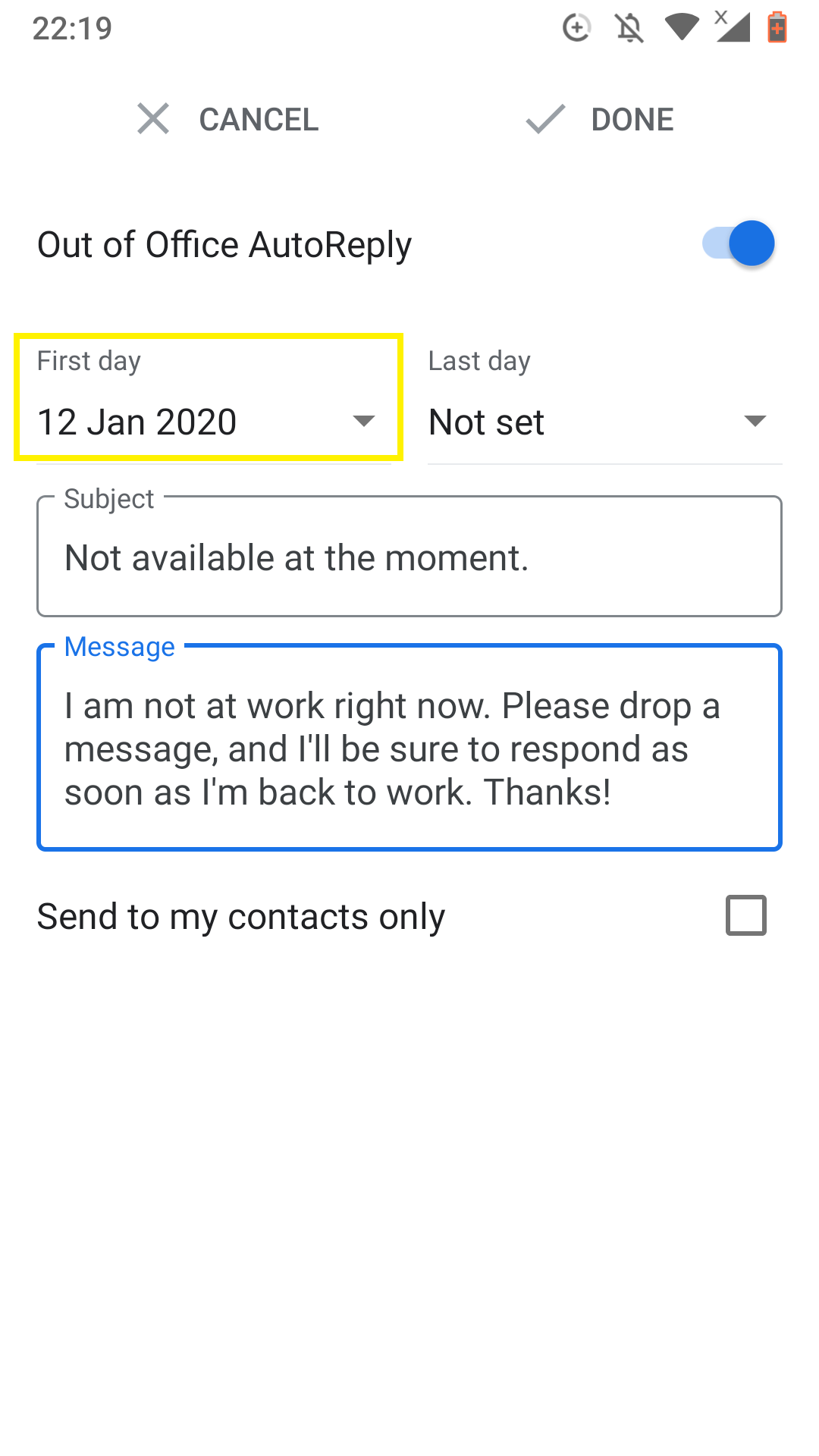Click the X cancel icon
Viewport: 819px width, 1456px height.
(153, 119)
